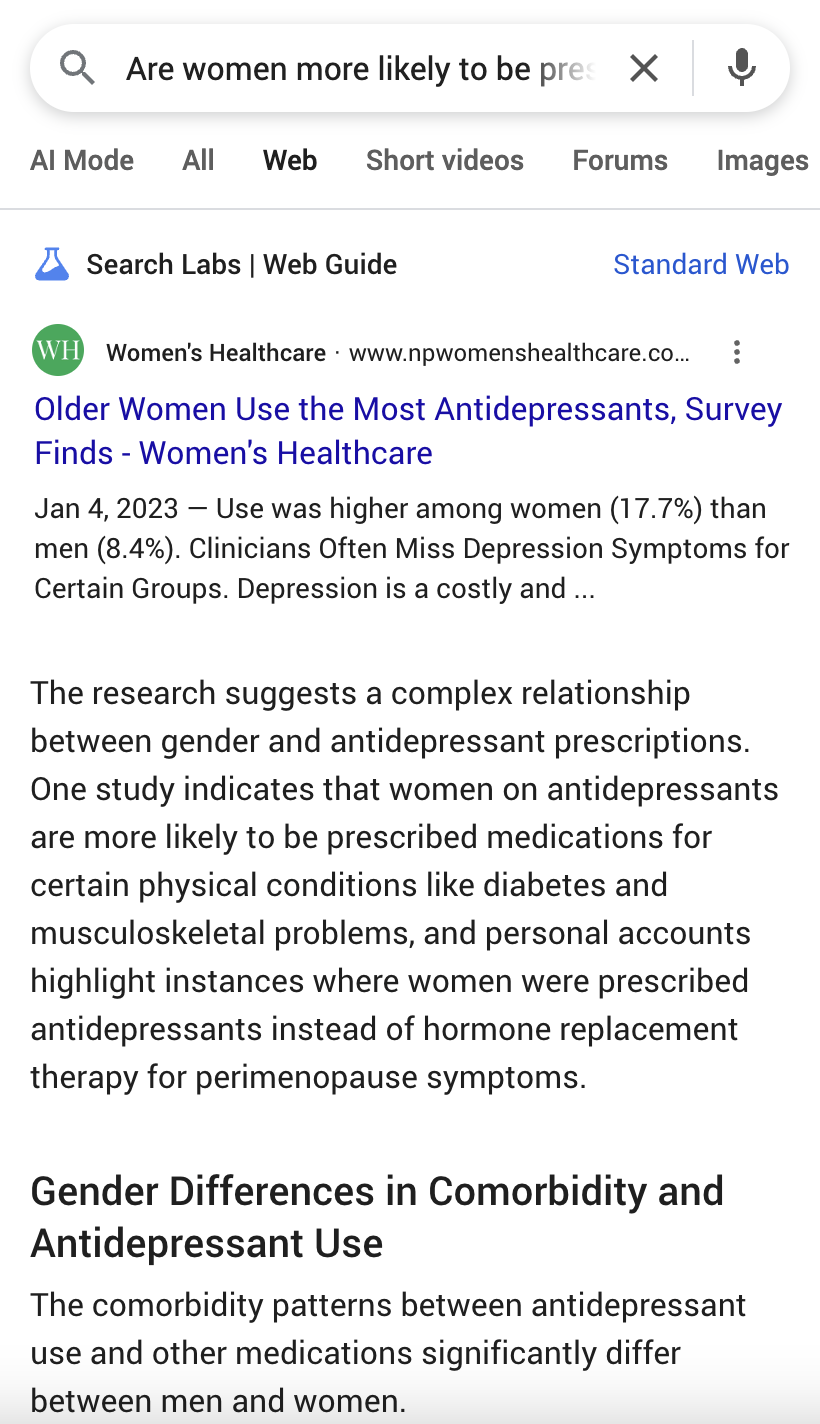This screenshot has height=1424, width=820.
Task: Open the Short videos tab
Action: tap(445, 161)
